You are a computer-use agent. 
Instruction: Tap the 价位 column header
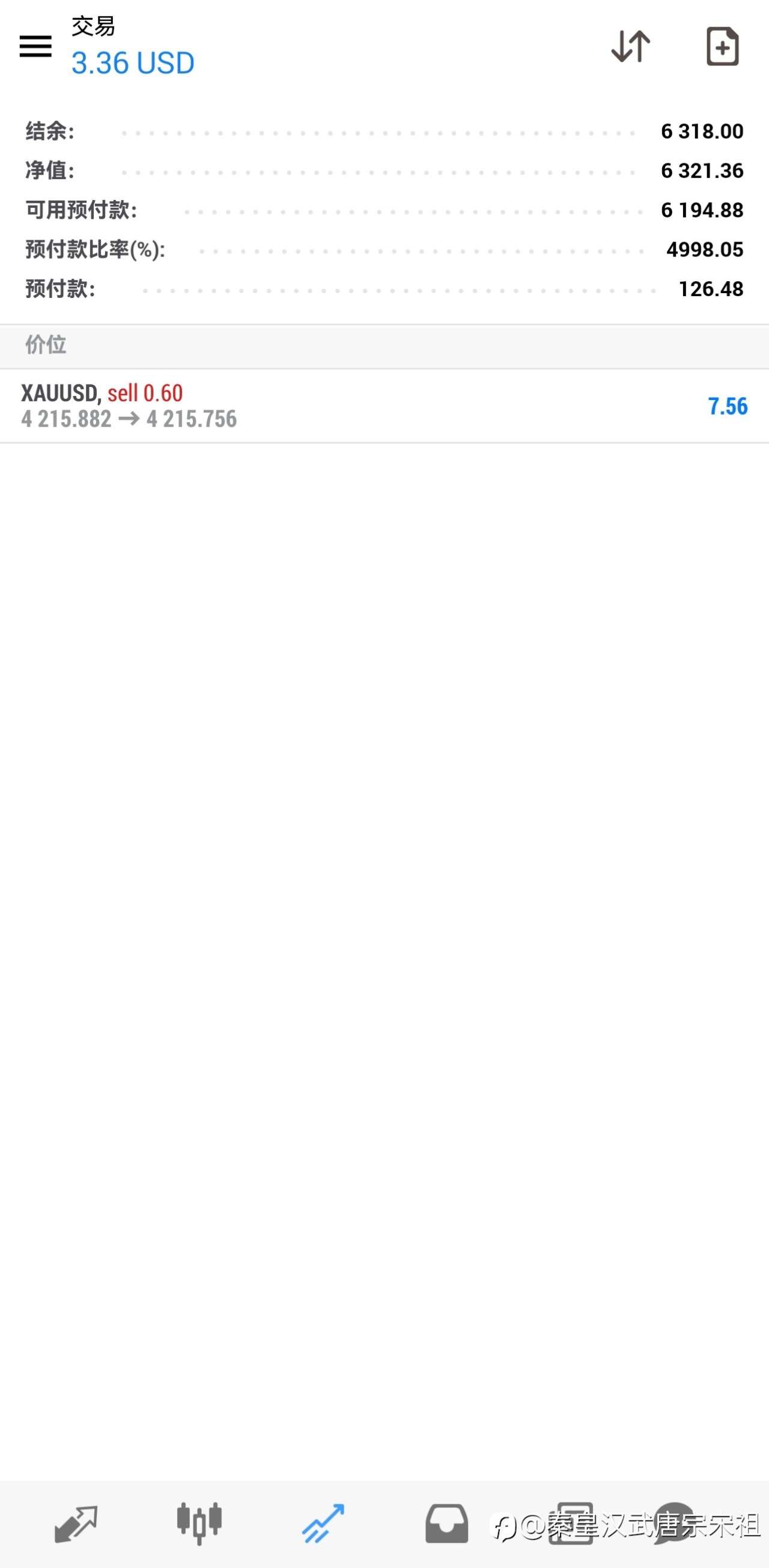[46, 345]
